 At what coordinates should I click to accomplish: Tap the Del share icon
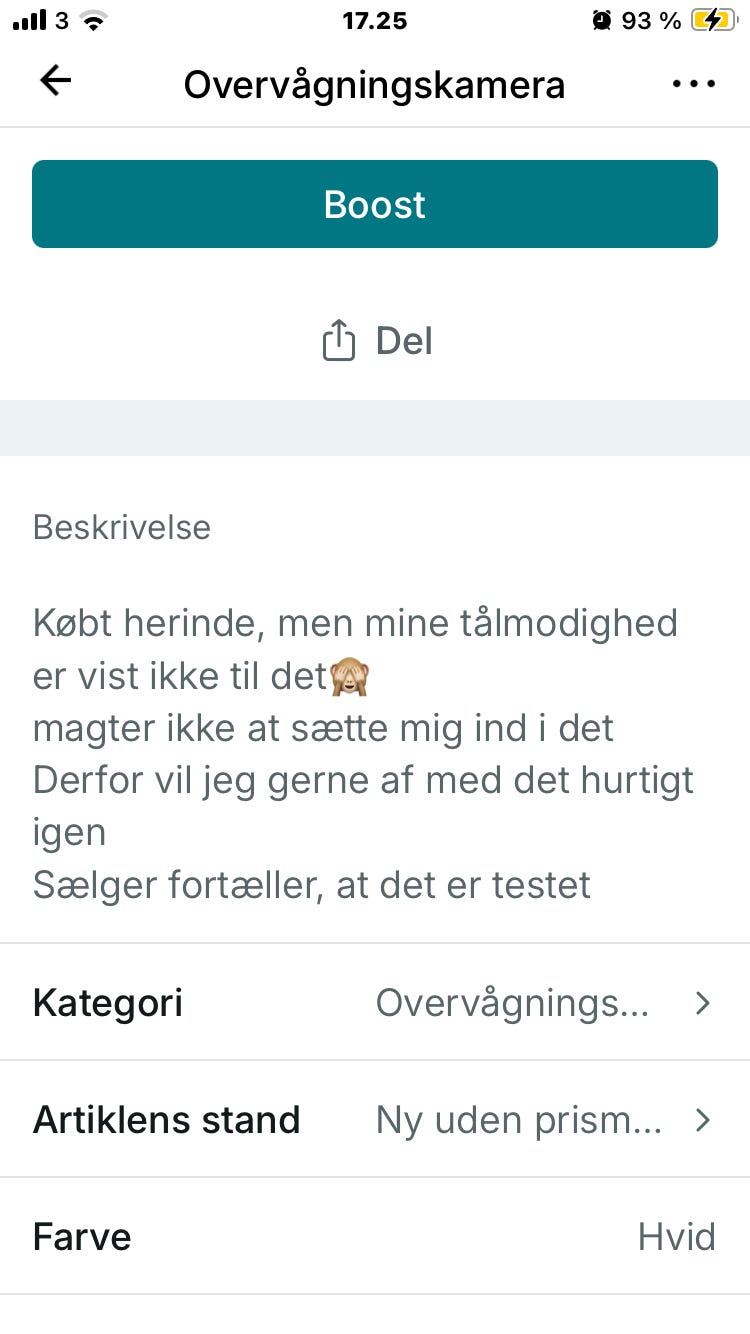pos(340,340)
